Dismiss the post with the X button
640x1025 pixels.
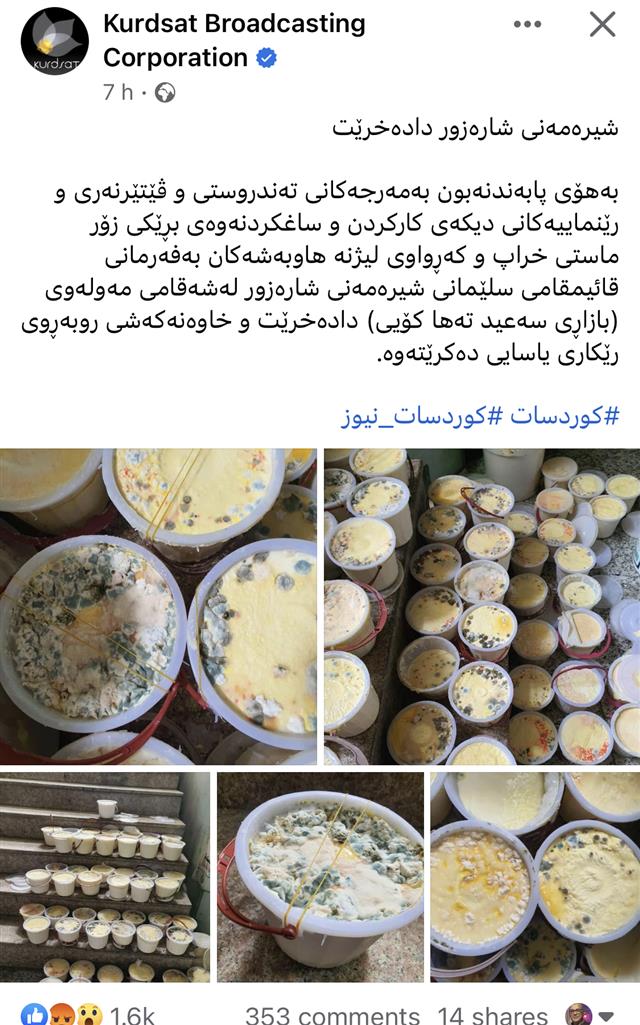(x=602, y=24)
